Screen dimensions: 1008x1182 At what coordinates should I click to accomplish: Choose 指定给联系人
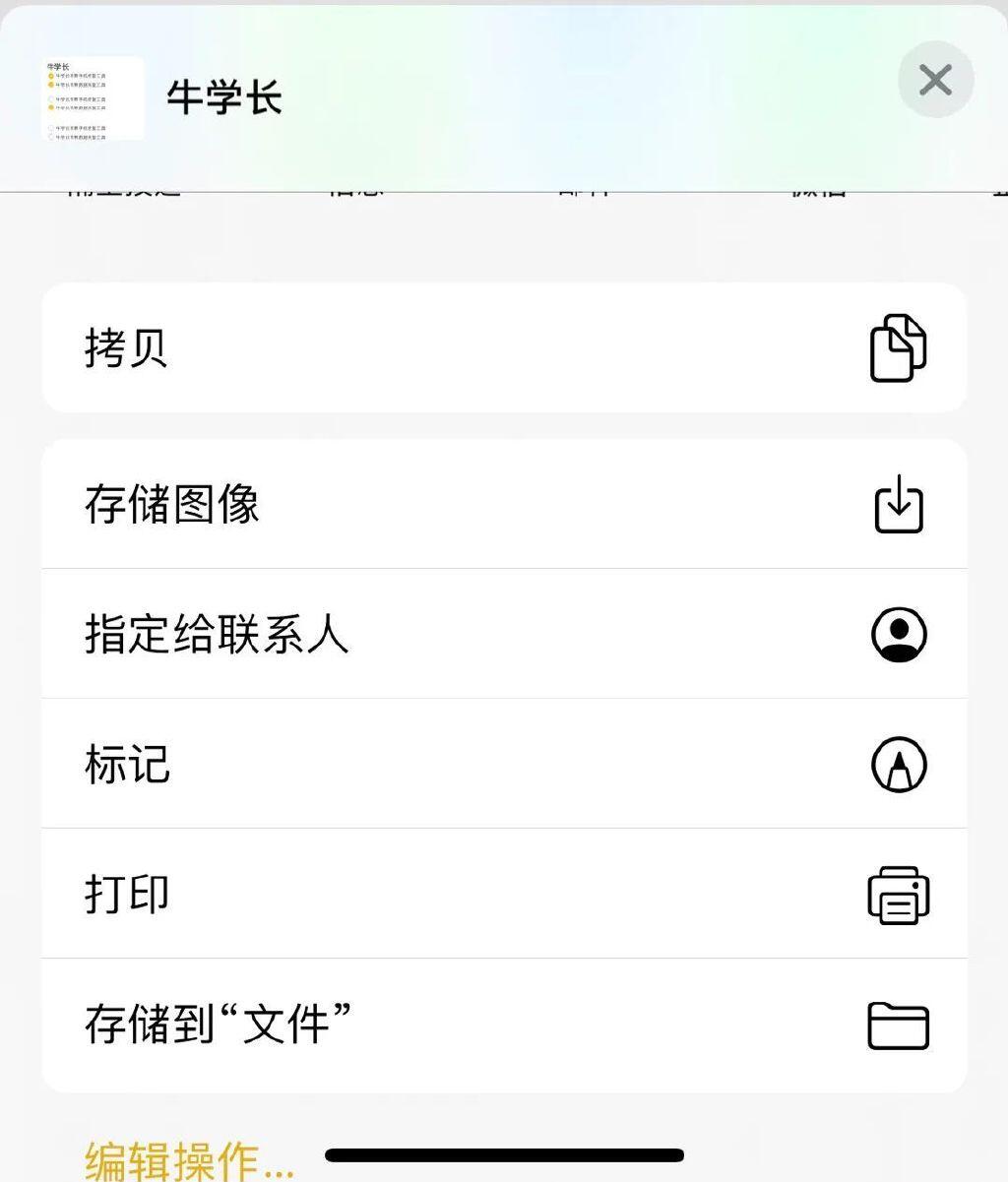(504, 634)
